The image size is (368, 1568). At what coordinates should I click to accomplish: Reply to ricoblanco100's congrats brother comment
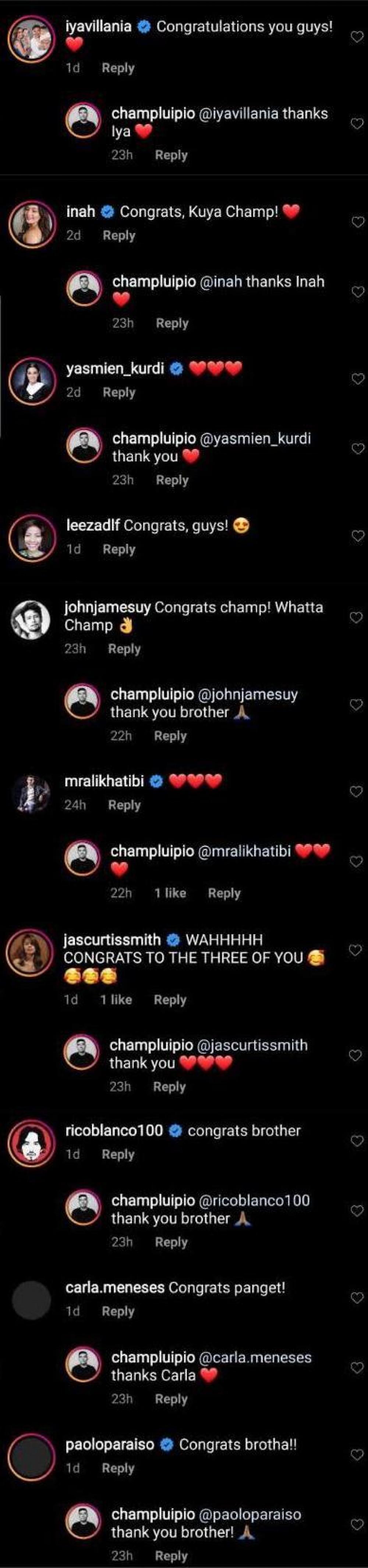[x=118, y=1154]
